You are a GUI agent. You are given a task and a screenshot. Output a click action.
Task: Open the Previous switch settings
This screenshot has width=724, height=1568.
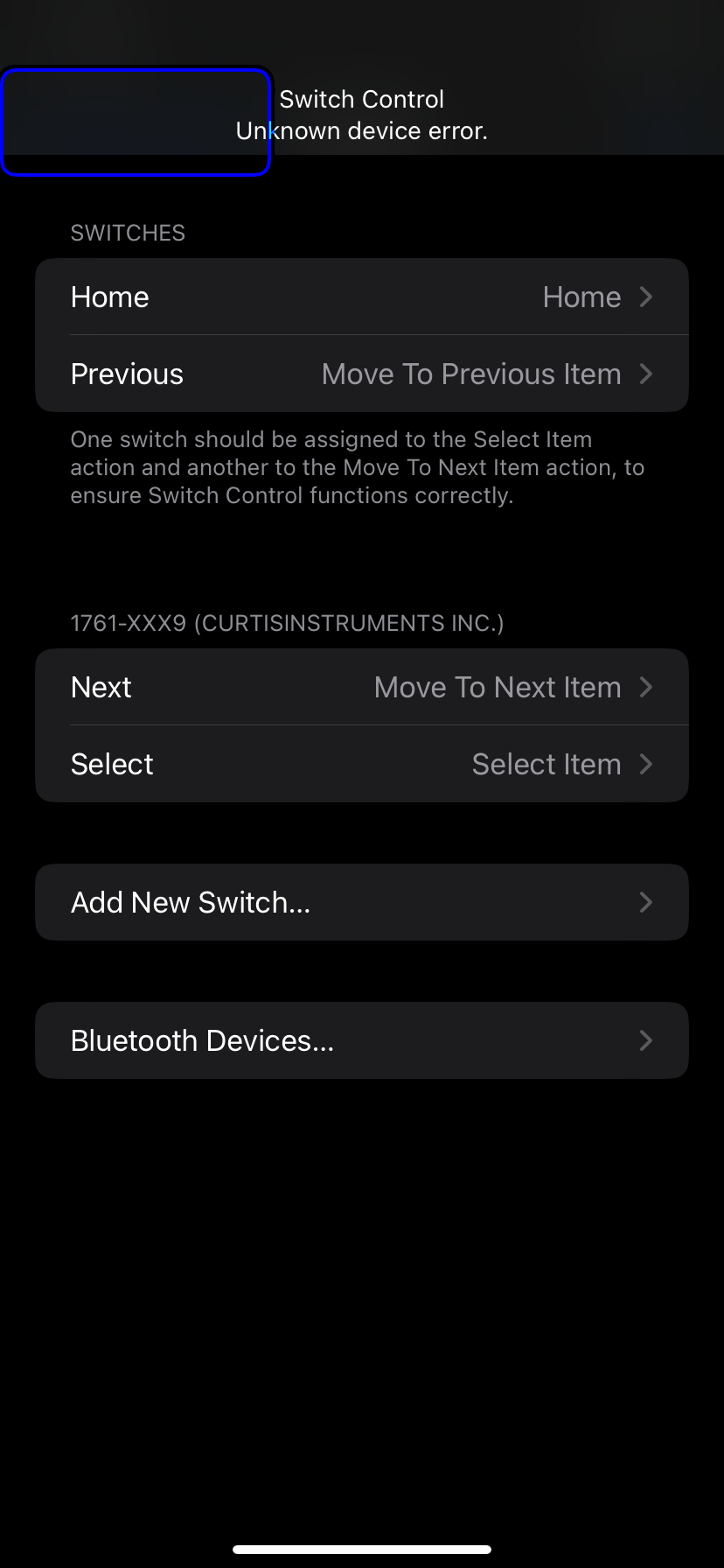(x=361, y=374)
